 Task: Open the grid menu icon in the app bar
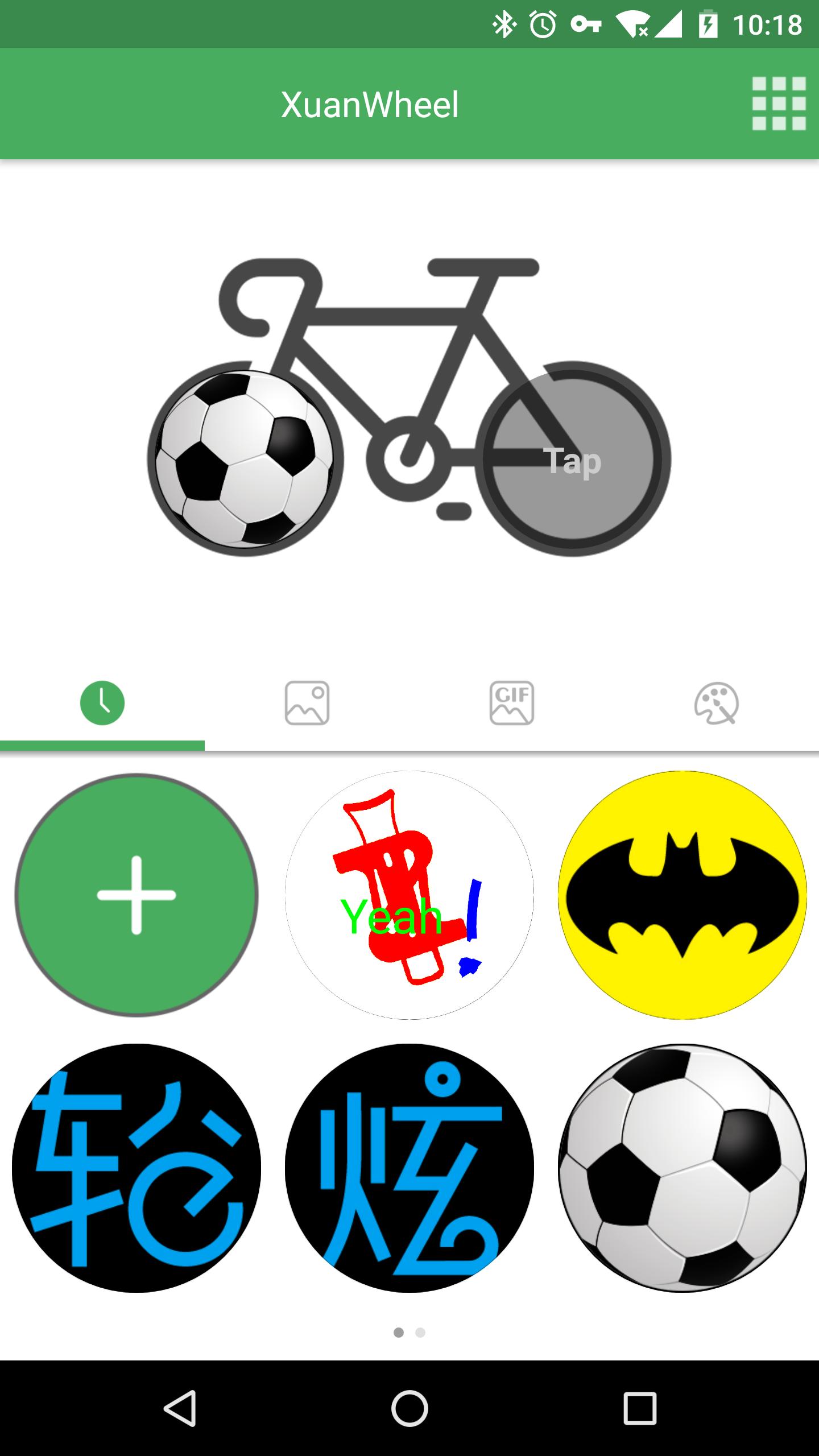pyautogui.click(x=779, y=104)
